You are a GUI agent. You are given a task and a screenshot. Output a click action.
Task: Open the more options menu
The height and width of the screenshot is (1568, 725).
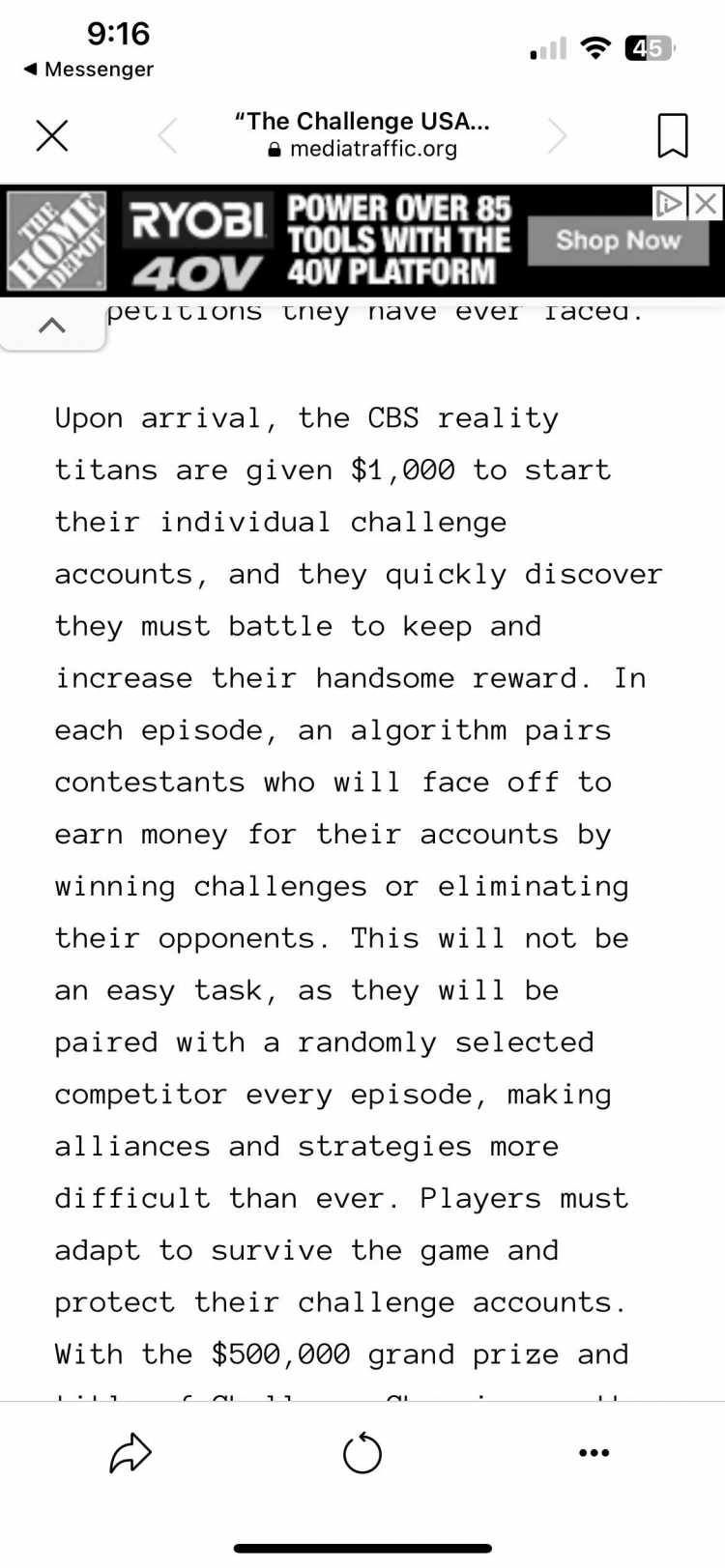594,1452
